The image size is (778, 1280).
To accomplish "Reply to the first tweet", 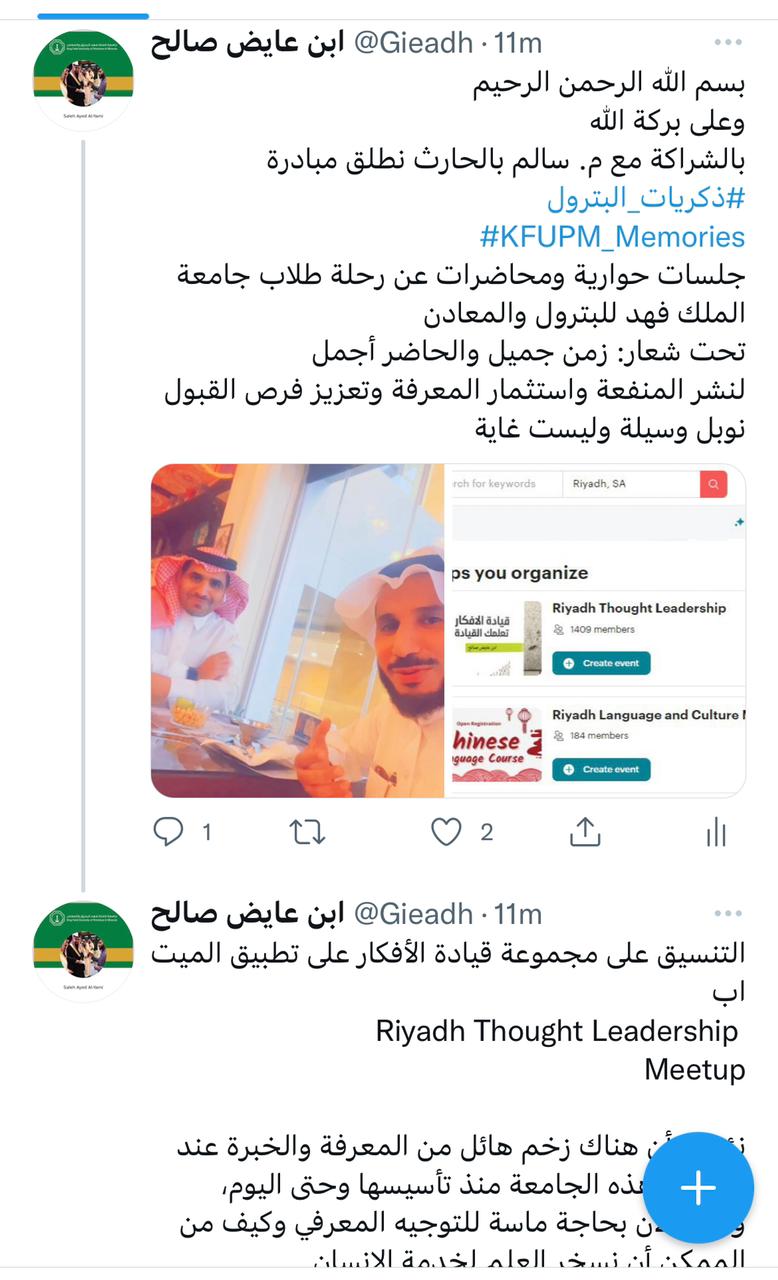I will click(x=168, y=832).
